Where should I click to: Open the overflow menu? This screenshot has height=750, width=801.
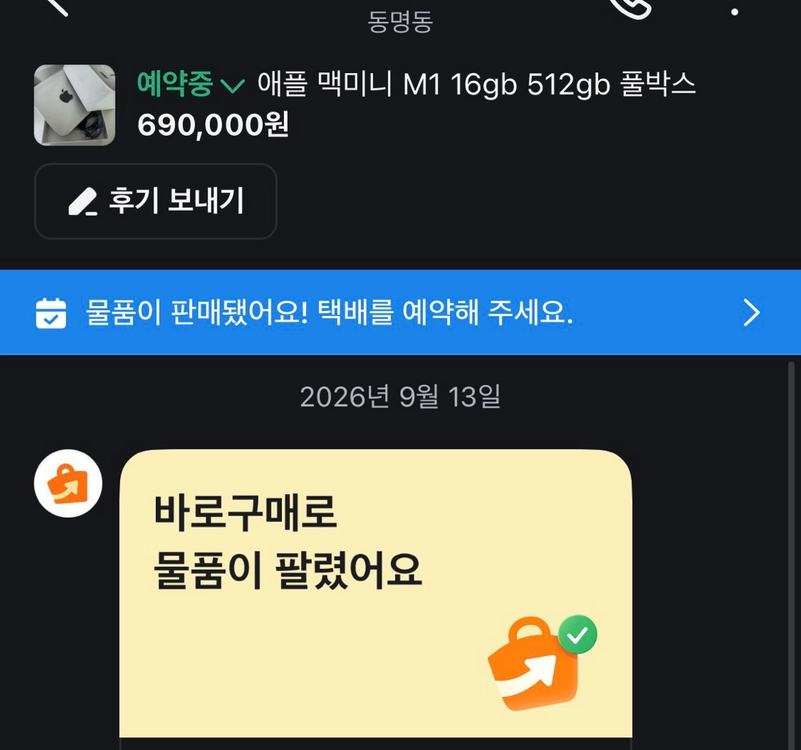point(735,10)
